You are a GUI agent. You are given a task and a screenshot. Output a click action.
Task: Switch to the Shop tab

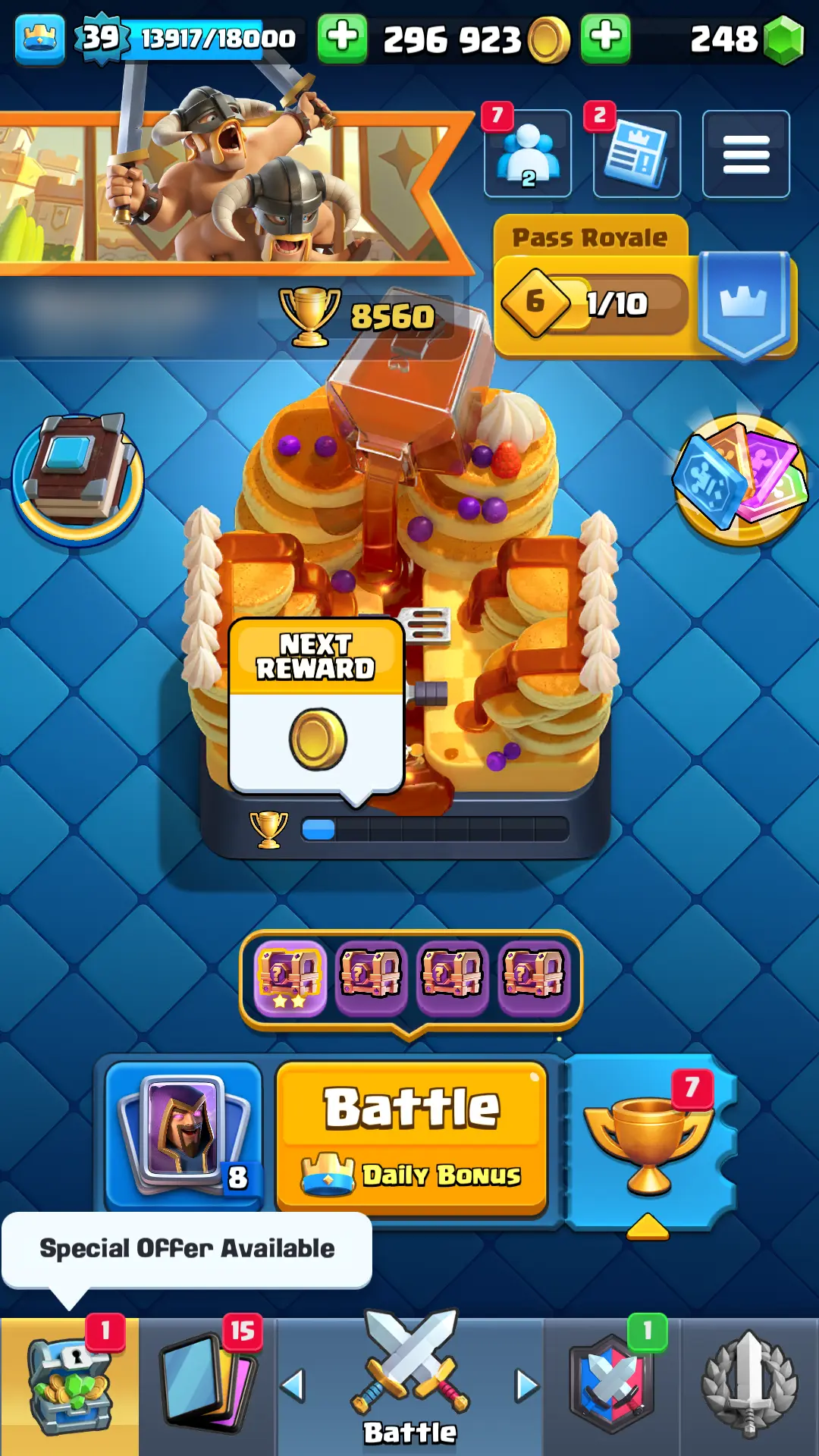pos(69,1386)
